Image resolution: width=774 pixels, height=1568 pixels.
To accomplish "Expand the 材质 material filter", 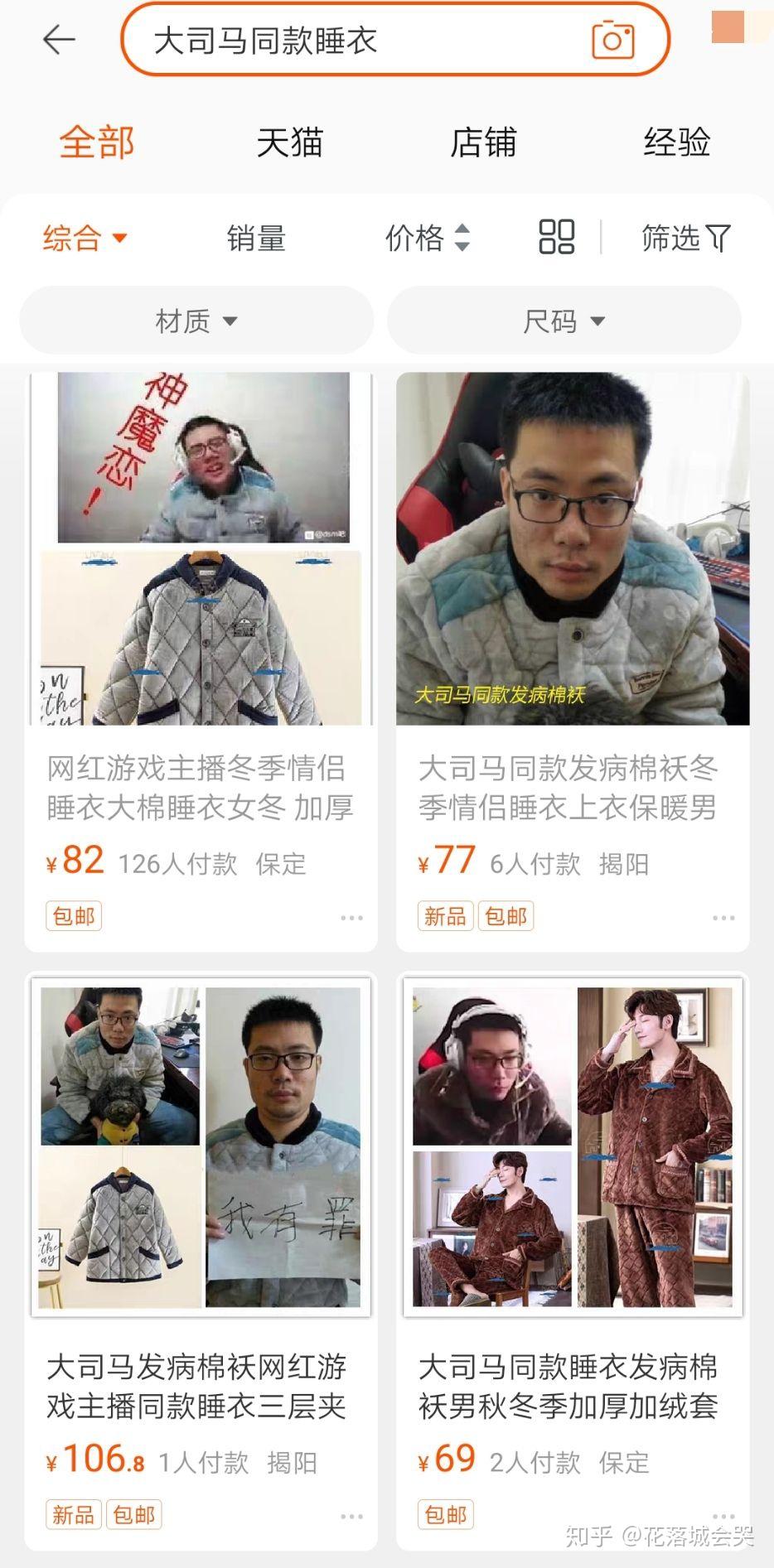I will point(196,321).
